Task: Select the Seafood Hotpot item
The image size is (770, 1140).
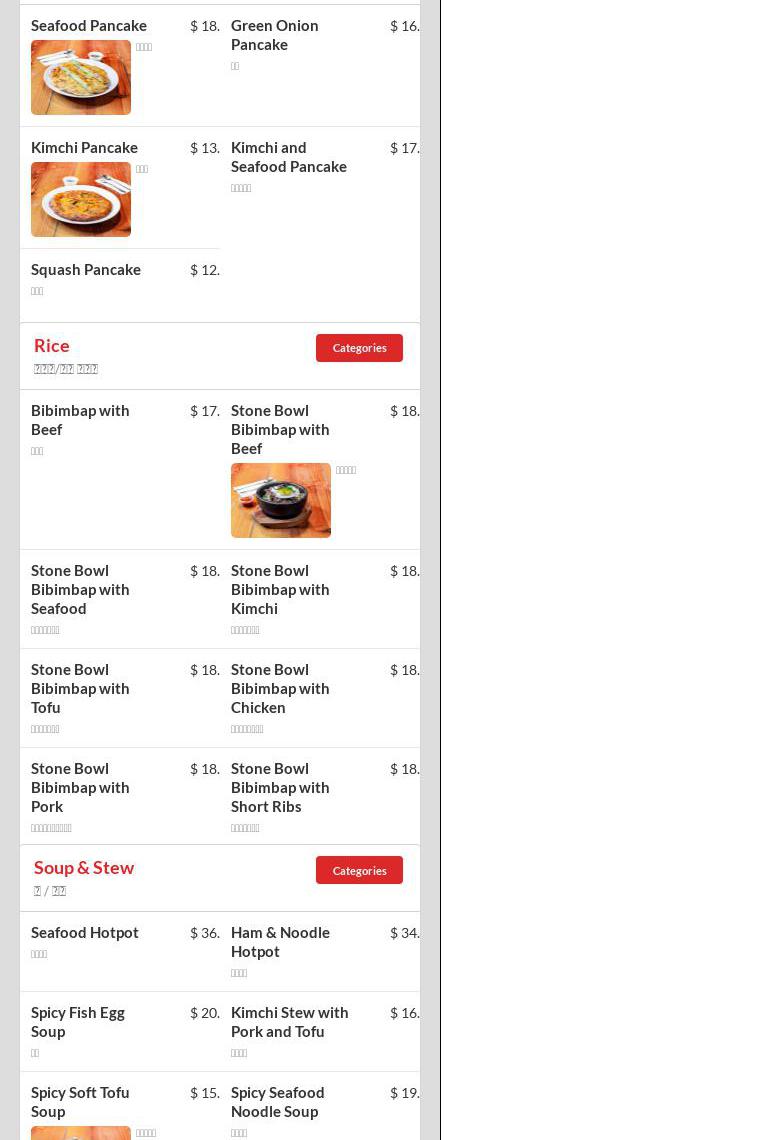Action: click(x=85, y=933)
